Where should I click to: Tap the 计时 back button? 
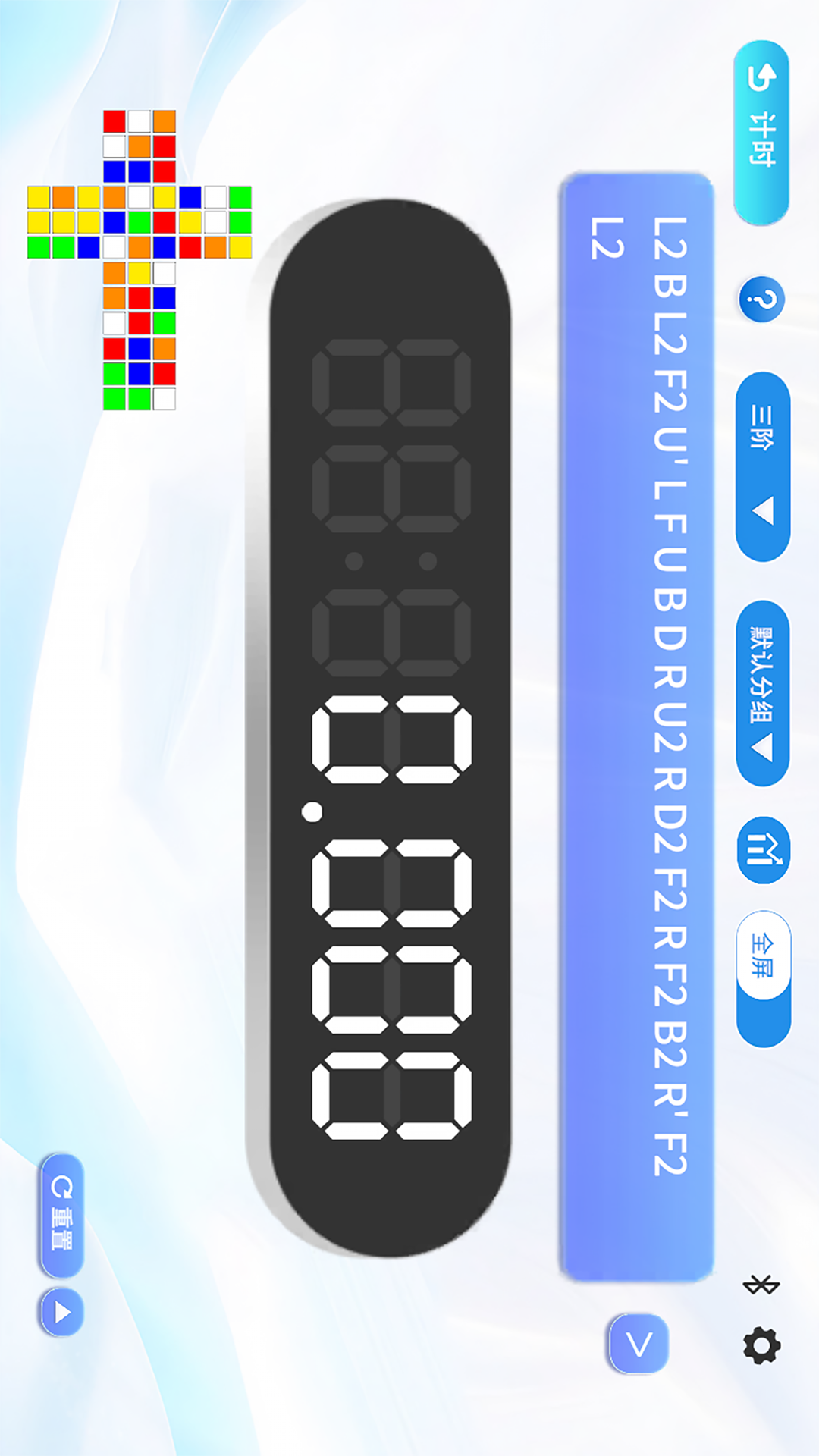[x=761, y=133]
